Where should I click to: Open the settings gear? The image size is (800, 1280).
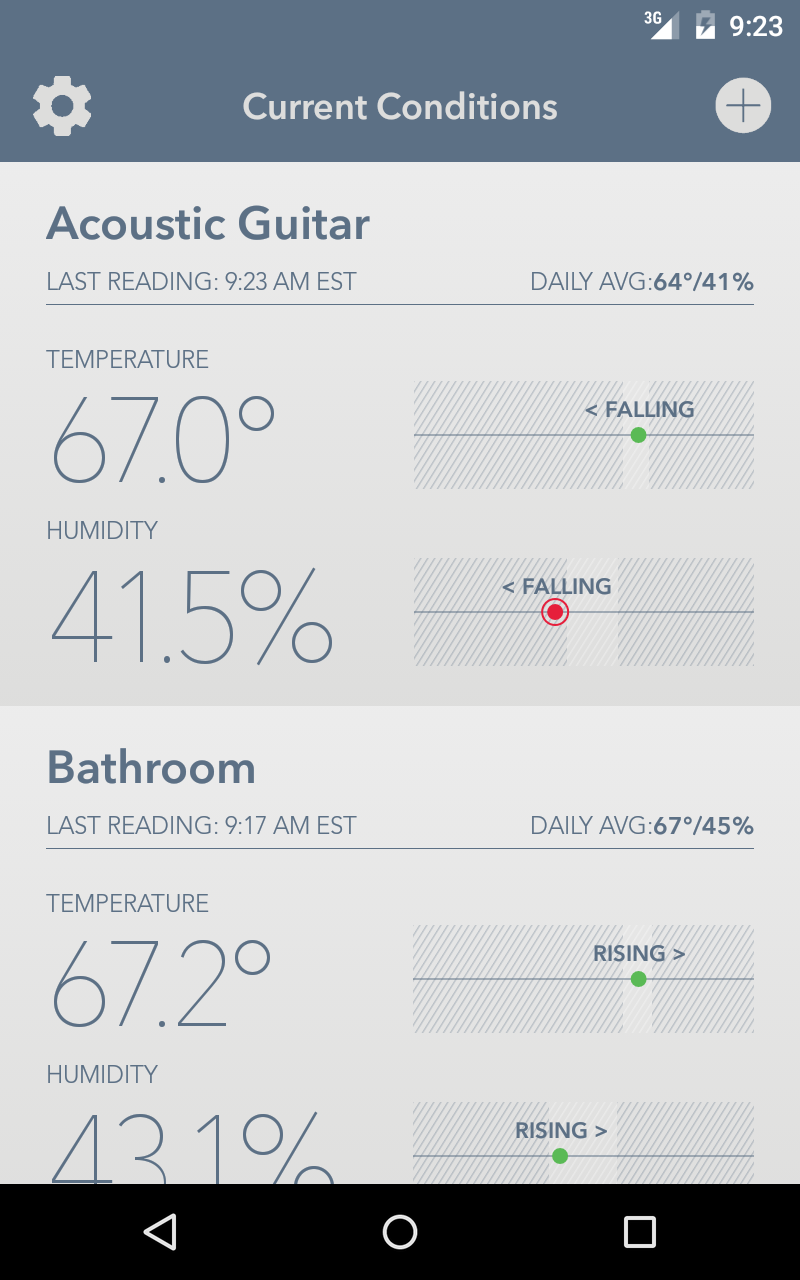tap(62, 106)
